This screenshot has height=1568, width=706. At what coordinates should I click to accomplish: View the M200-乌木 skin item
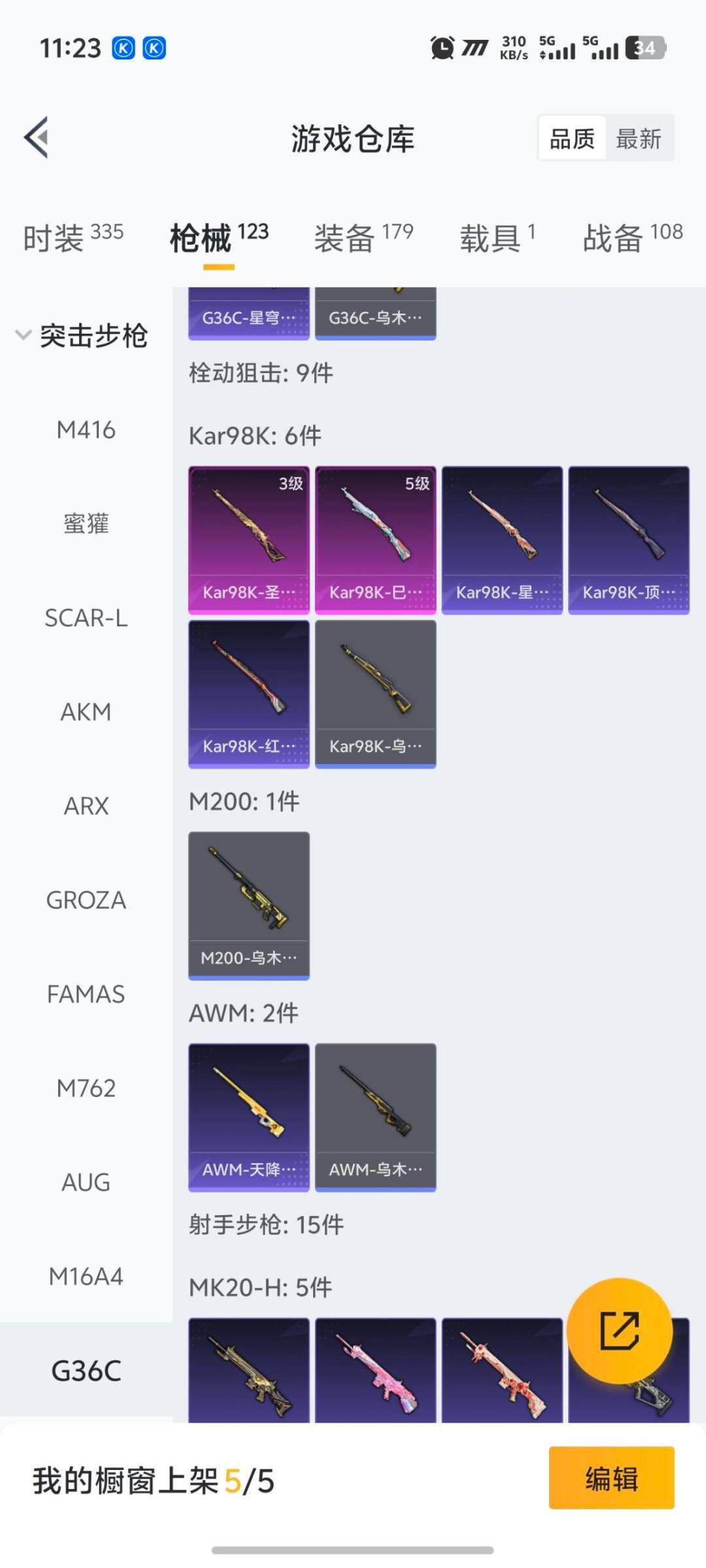point(248,905)
